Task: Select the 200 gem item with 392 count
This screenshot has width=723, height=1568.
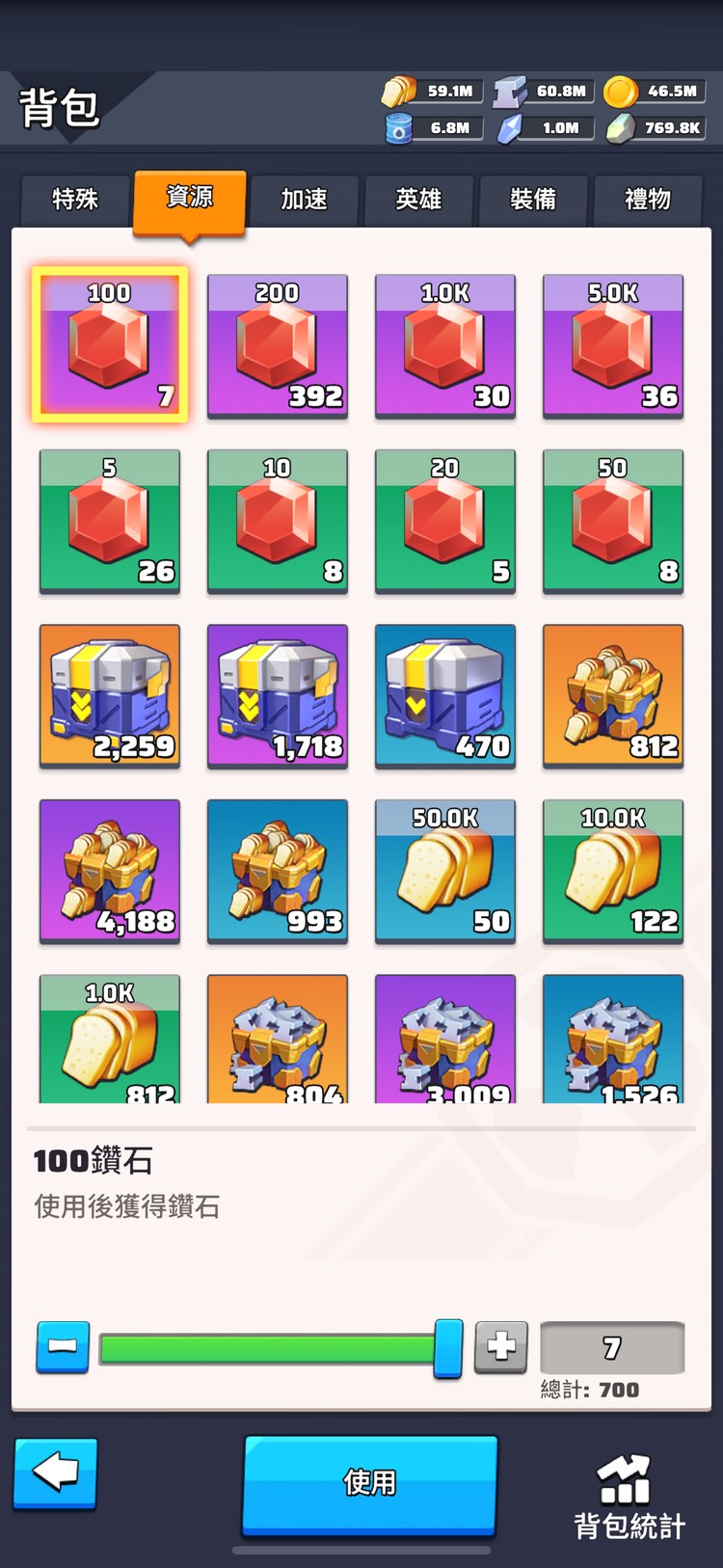Action: coord(278,346)
